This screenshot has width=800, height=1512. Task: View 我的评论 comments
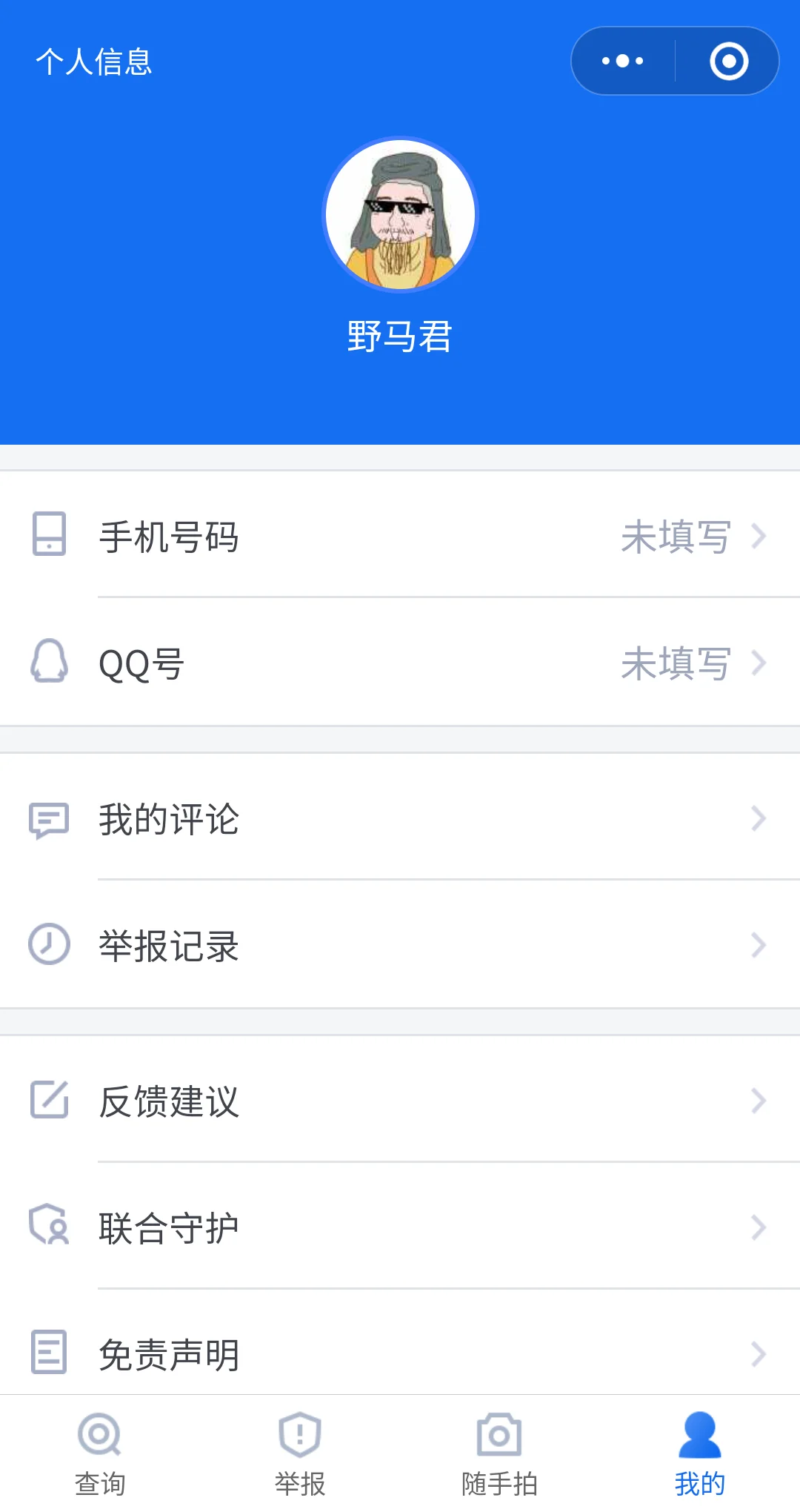point(400,819)
